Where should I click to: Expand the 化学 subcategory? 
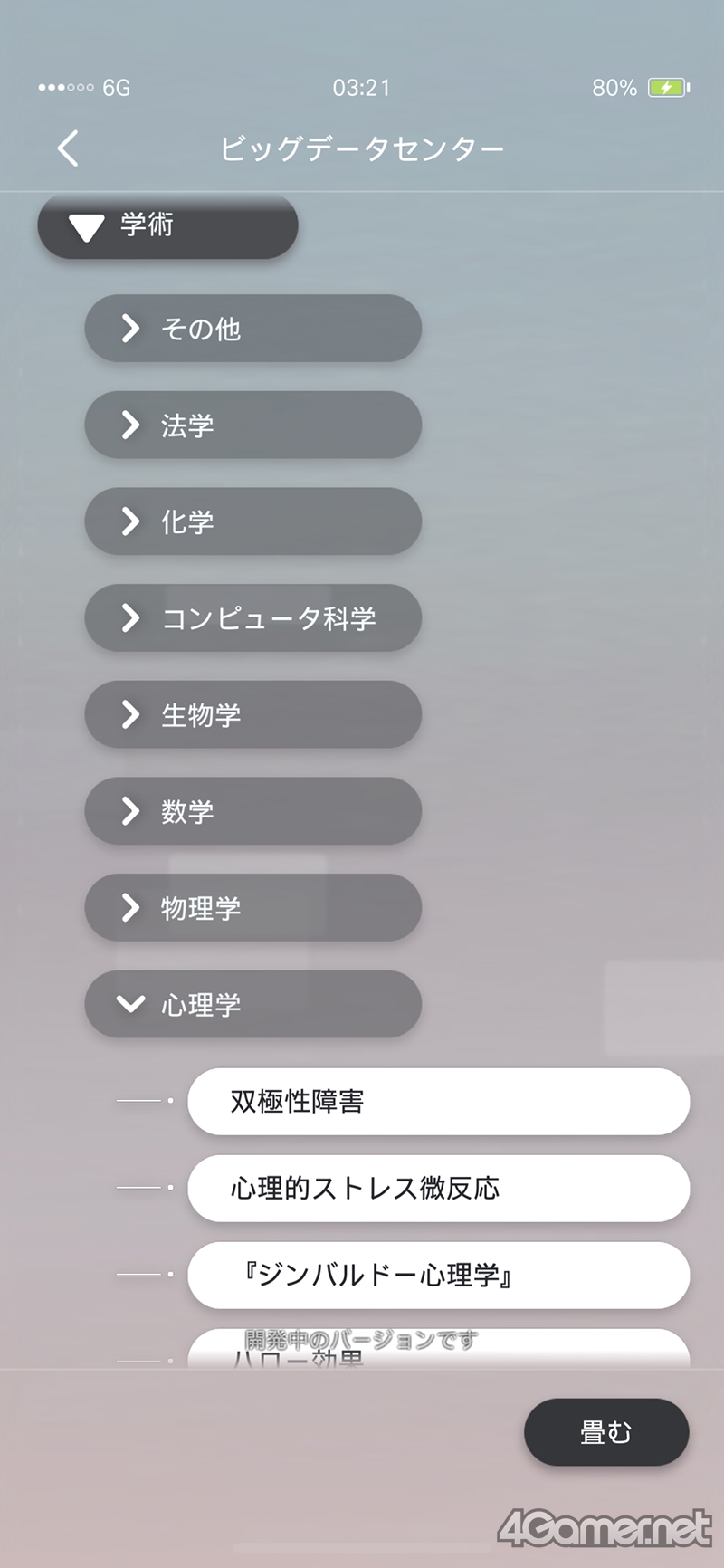click(x=252, y=521)
